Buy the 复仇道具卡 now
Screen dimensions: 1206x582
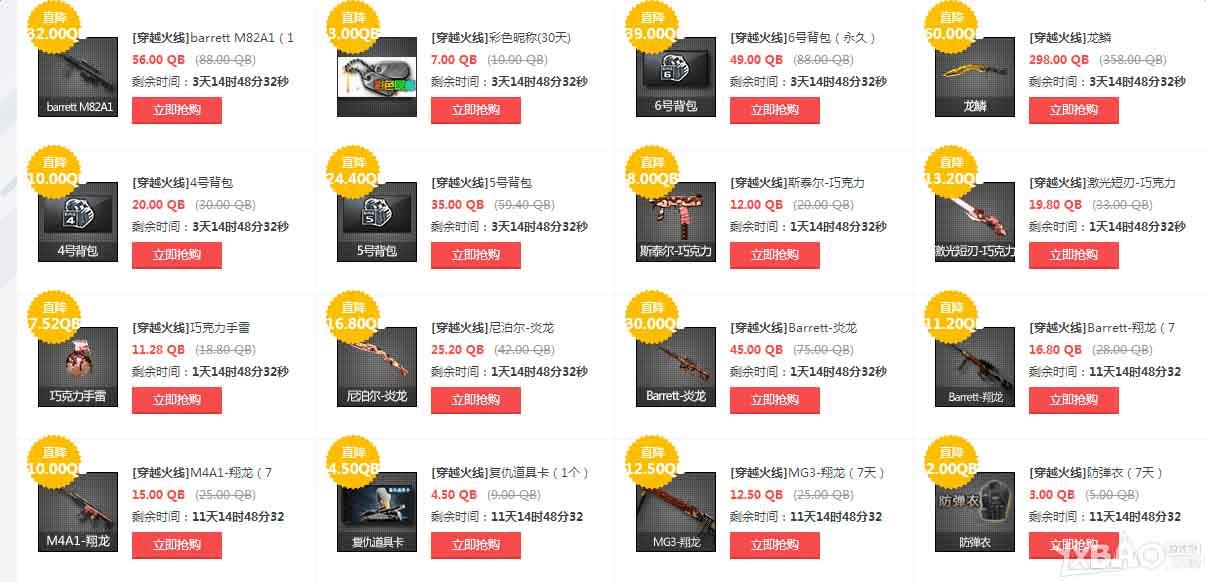(x=475, y=545)
